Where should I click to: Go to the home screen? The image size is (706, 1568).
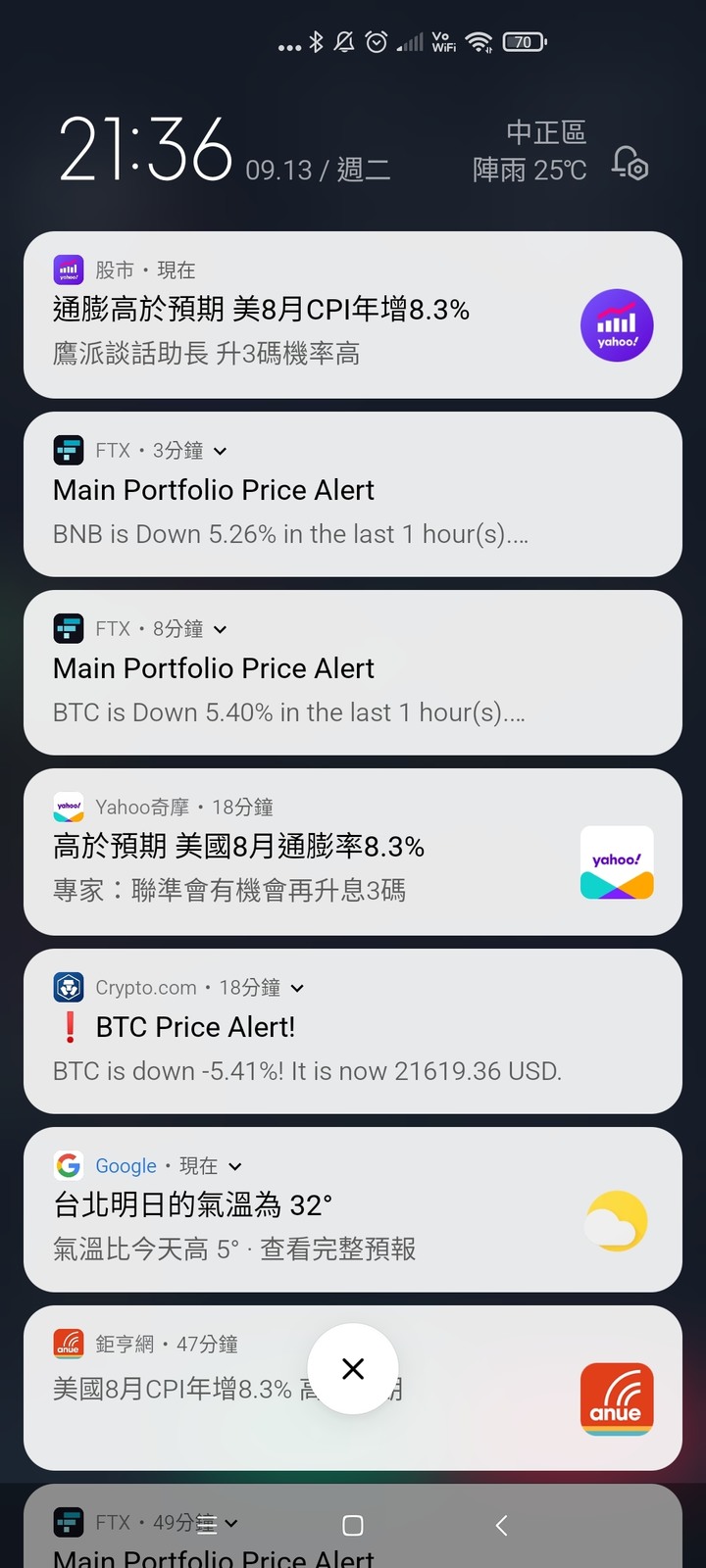[353, 1525]
